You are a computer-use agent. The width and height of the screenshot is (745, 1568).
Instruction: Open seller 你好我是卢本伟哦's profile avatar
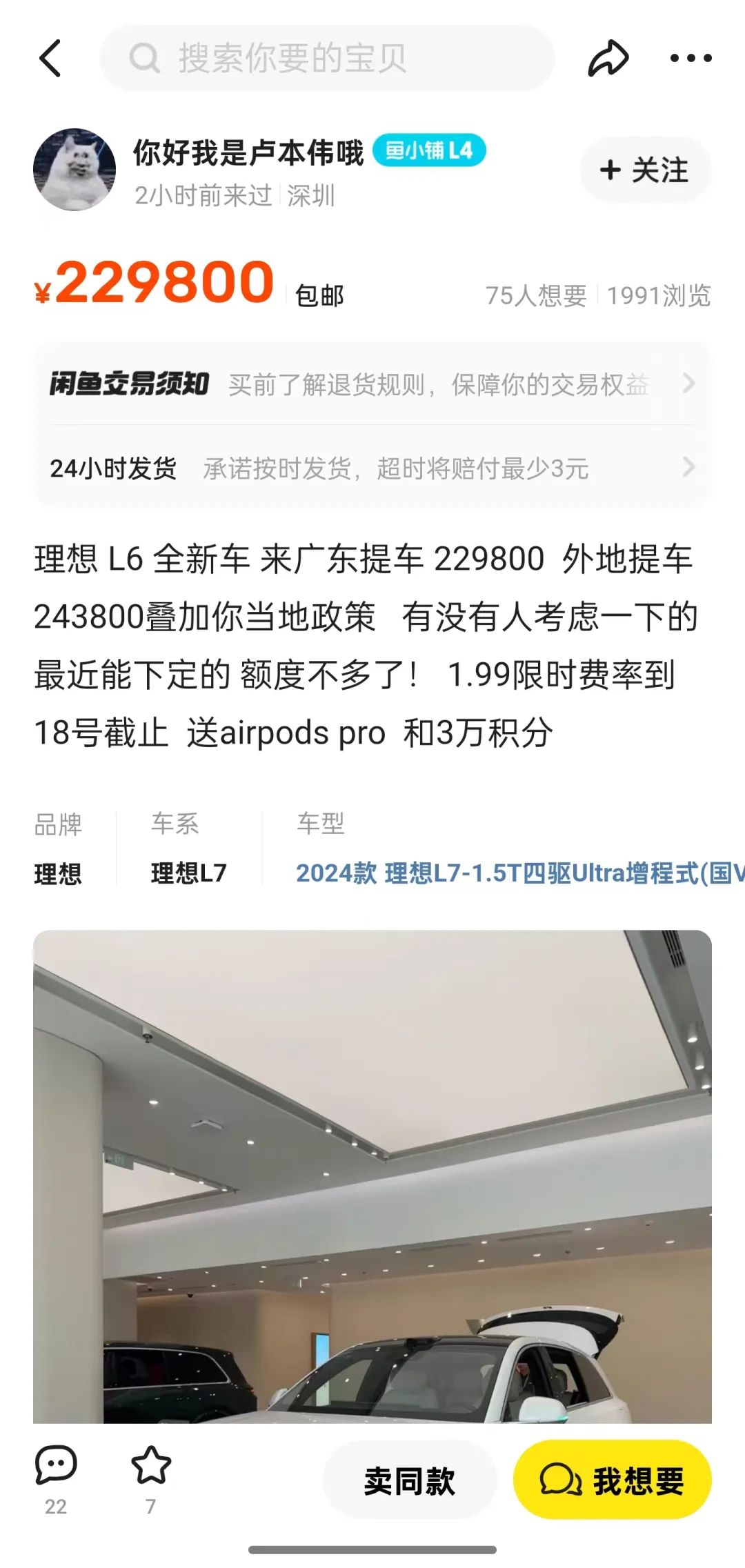pyautogui.click(x=74, y=170)
